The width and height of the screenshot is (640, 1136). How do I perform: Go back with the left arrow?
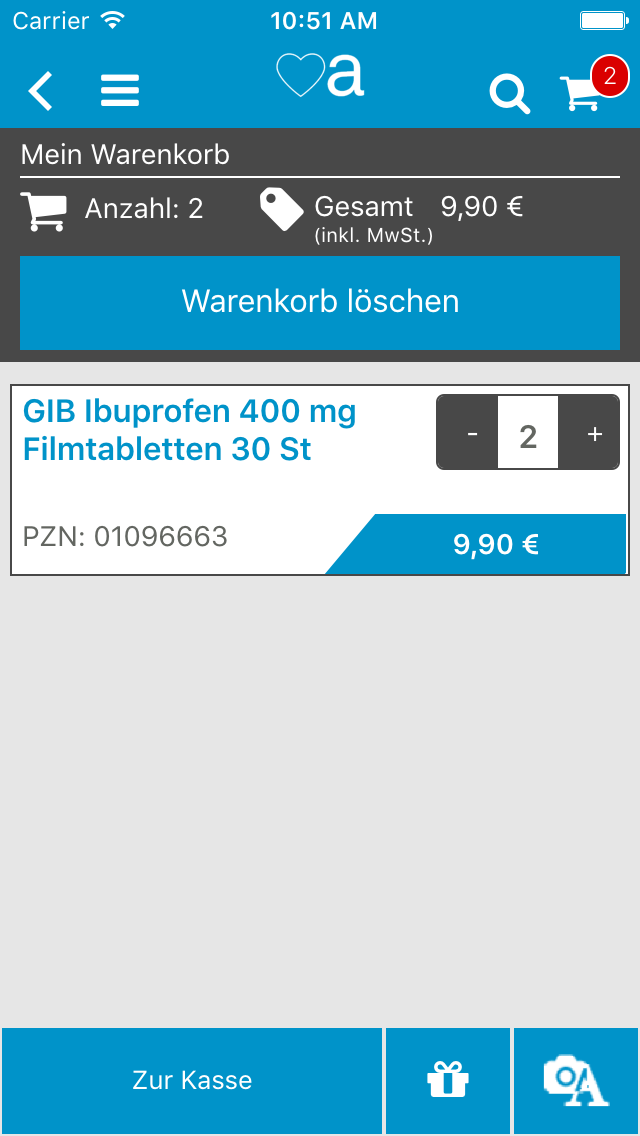(41, 92)
